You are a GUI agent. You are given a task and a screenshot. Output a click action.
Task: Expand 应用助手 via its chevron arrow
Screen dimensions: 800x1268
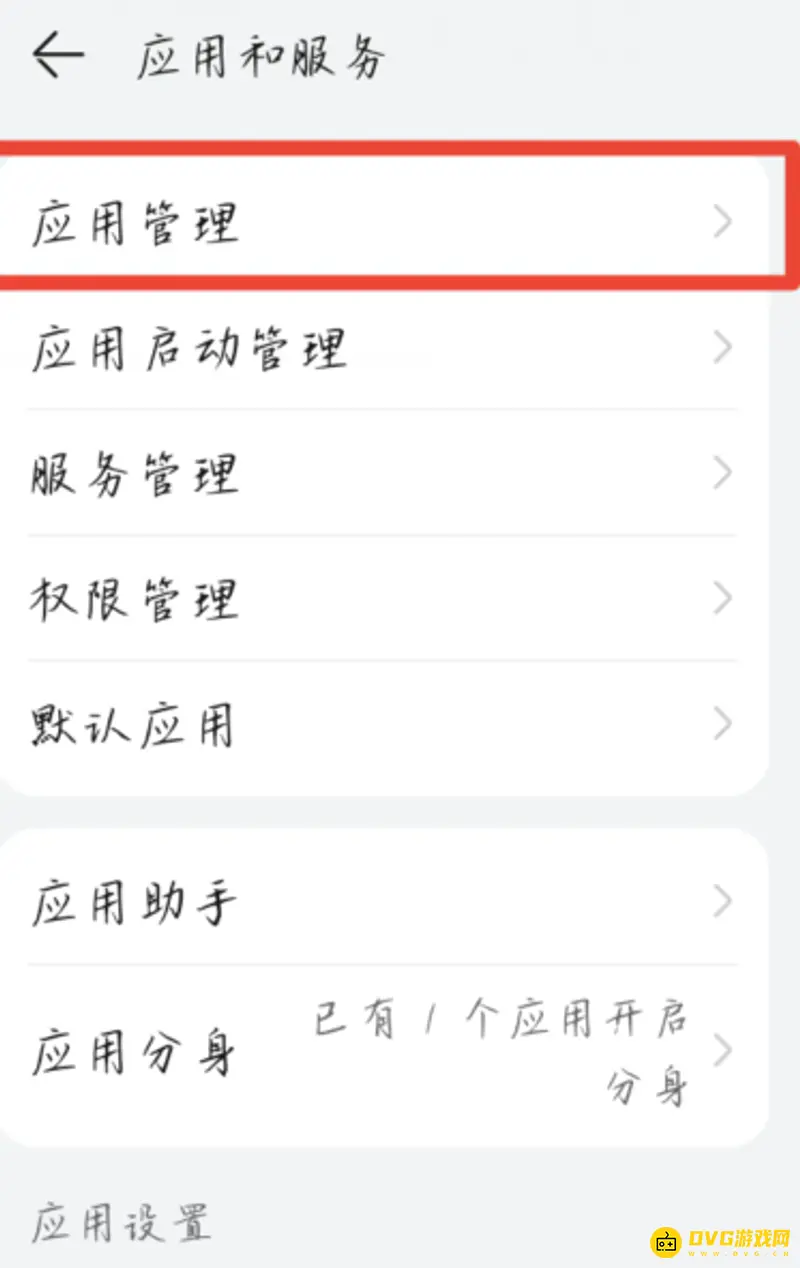[x=723, y=902]
